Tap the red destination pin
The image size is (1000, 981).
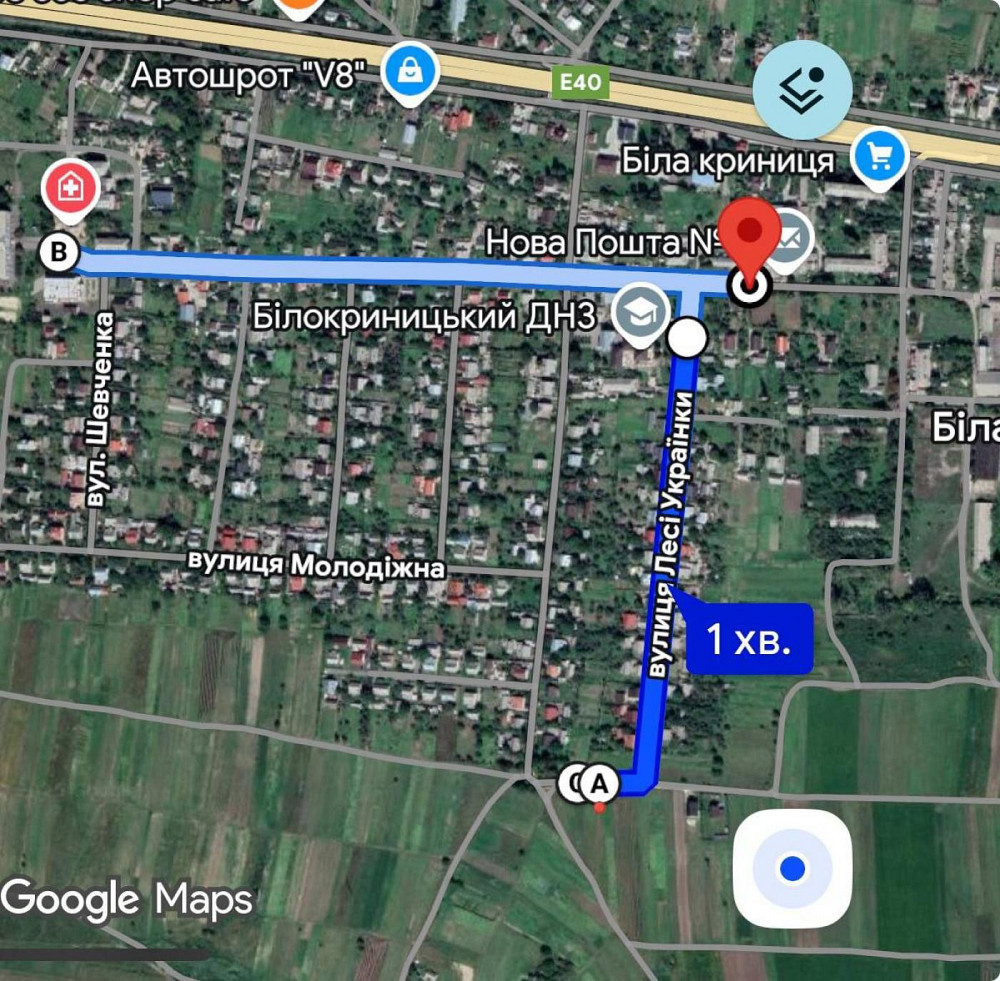point(751,232)
